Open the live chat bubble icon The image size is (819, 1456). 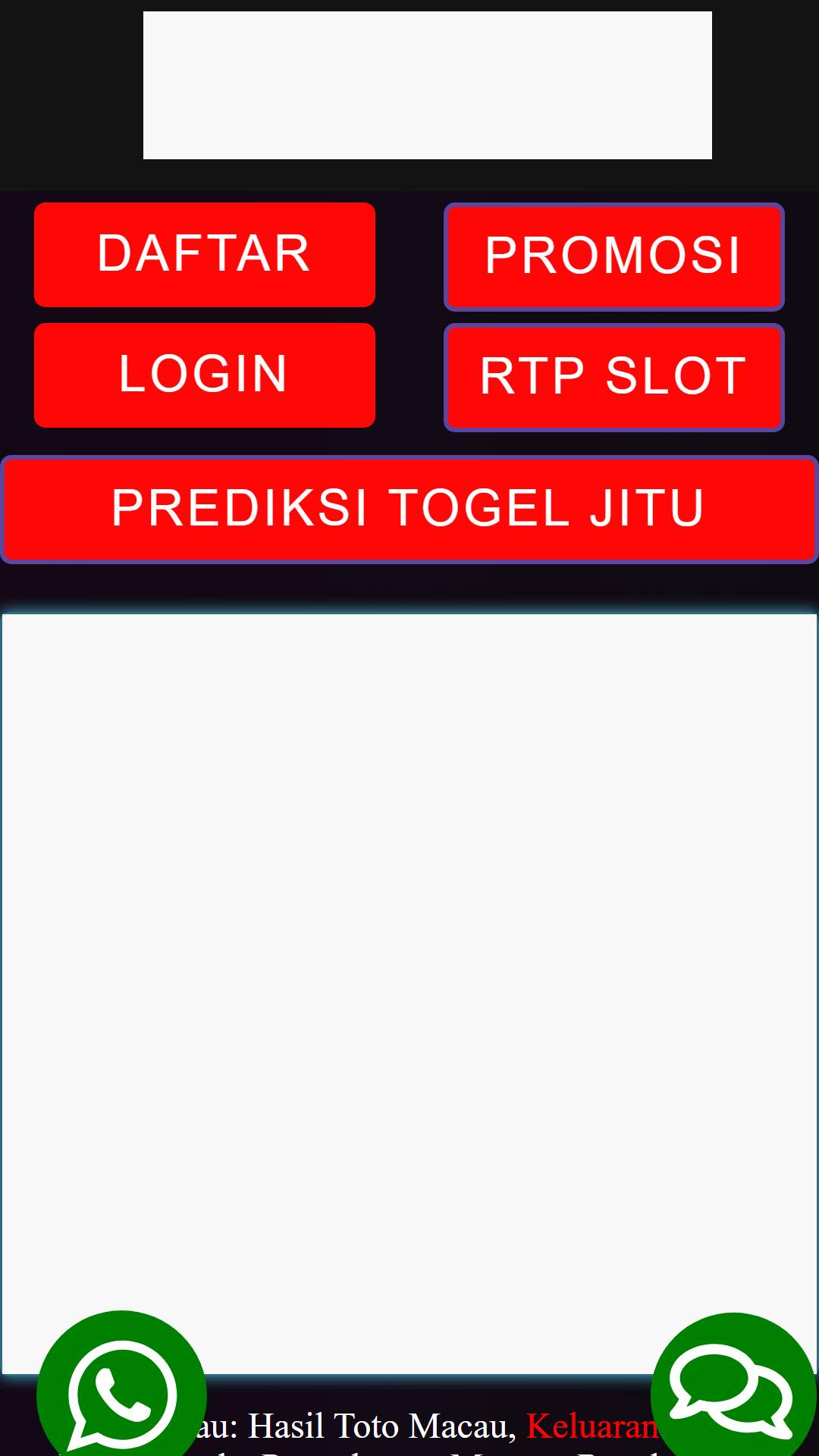click(x=733, y=1388)
